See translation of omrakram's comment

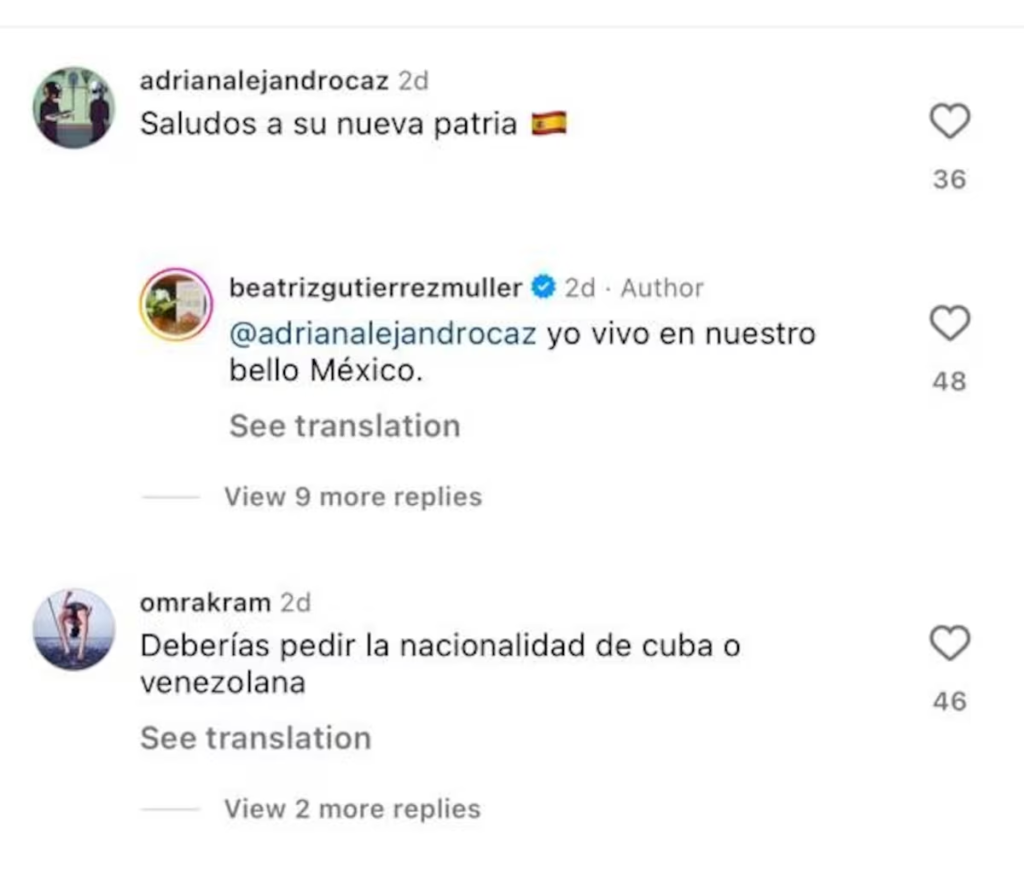pyautogui.click(x=255, y=738)
